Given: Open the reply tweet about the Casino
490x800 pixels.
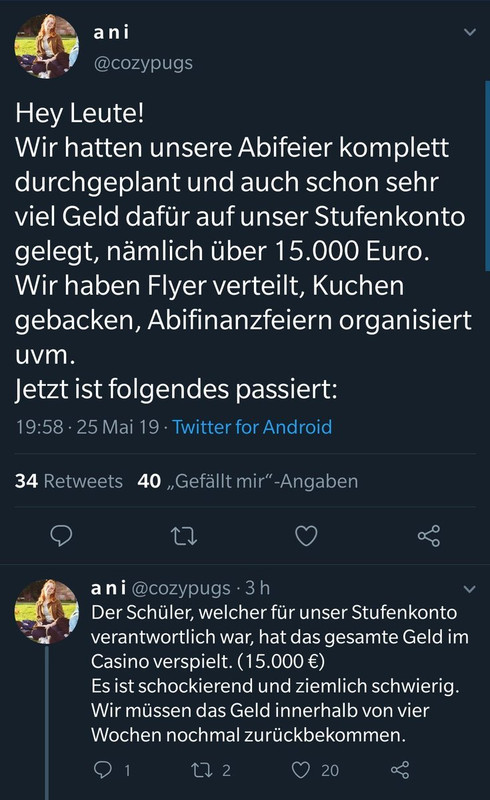Looking at the screenshot, I should point(280,673).
